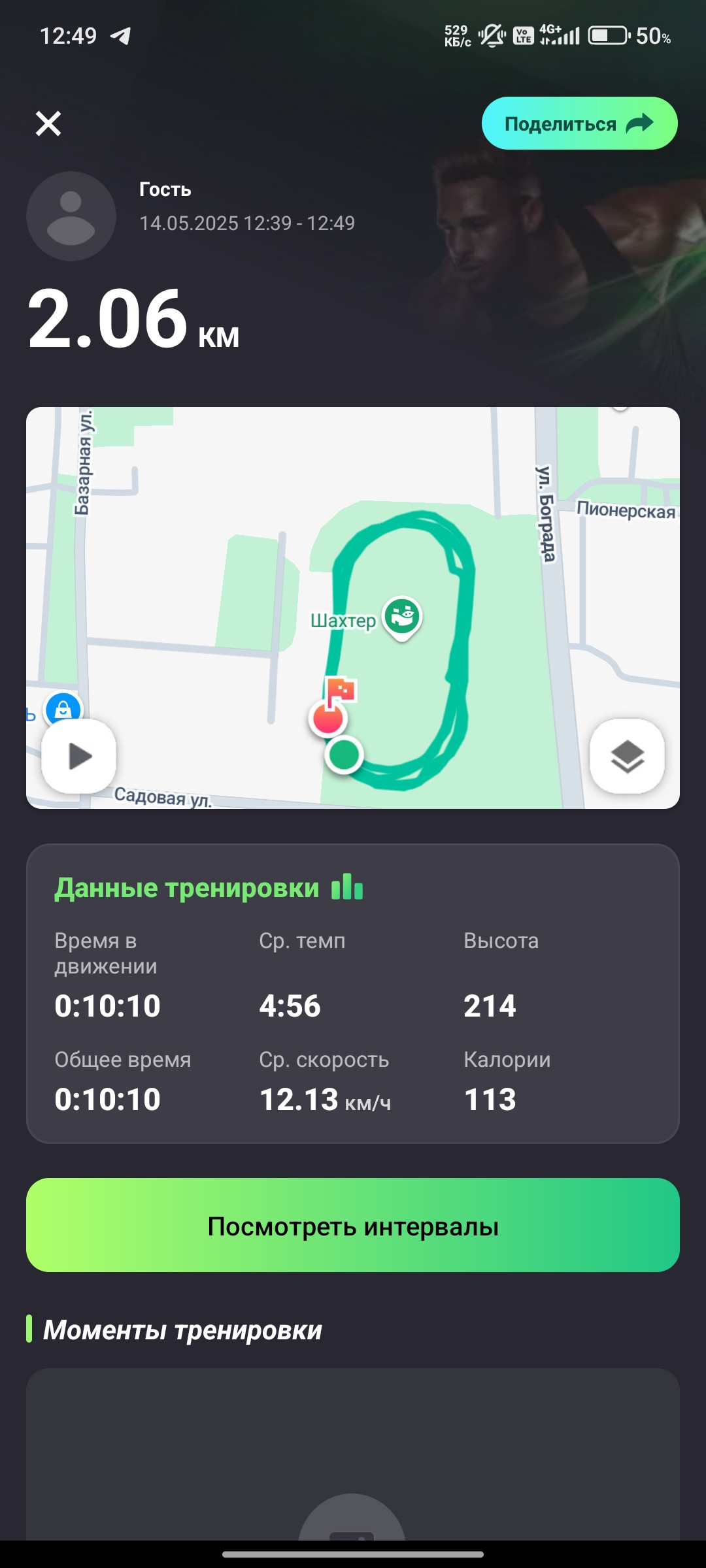Close the workout summary screen
Image resolution: width=706 pixels, height=1568 pixels.
(x=48, y=123)
